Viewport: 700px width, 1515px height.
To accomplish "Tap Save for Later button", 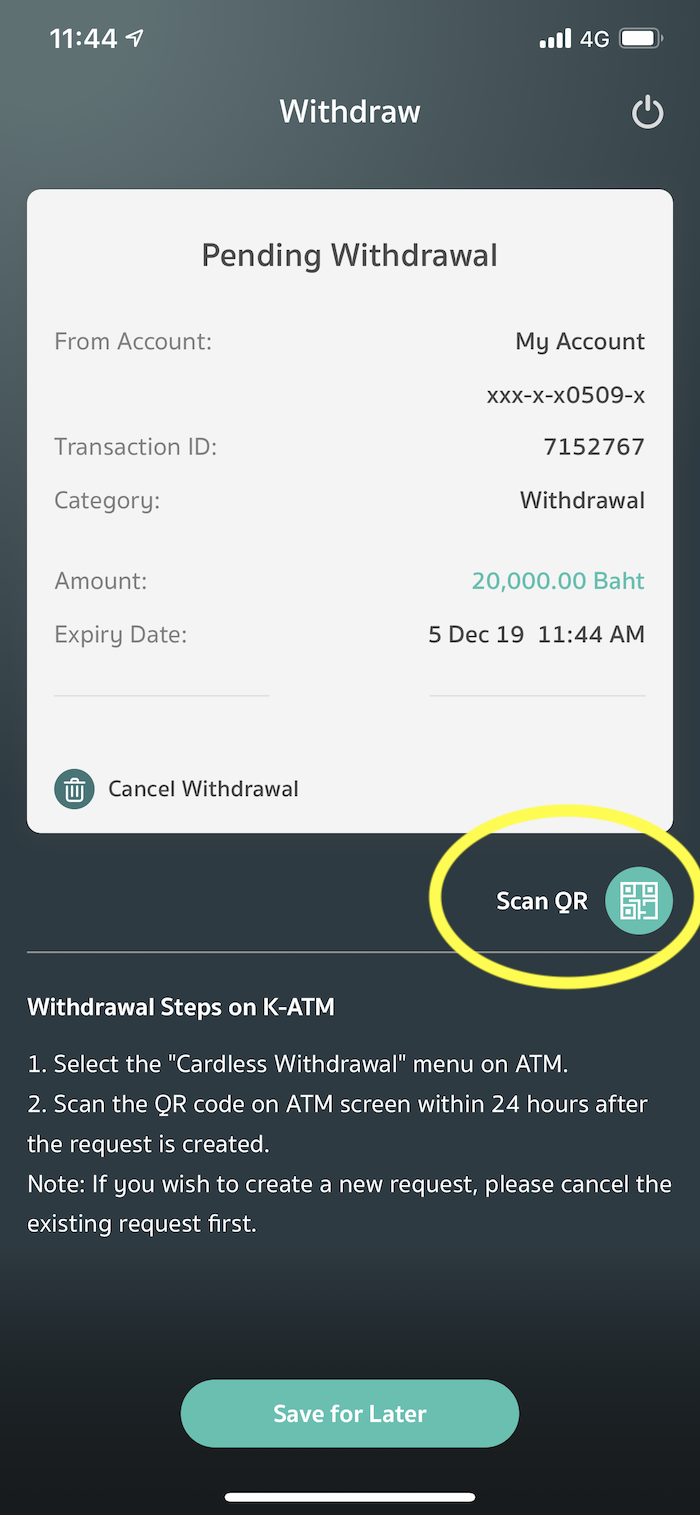I will (x=350, y=1413).
